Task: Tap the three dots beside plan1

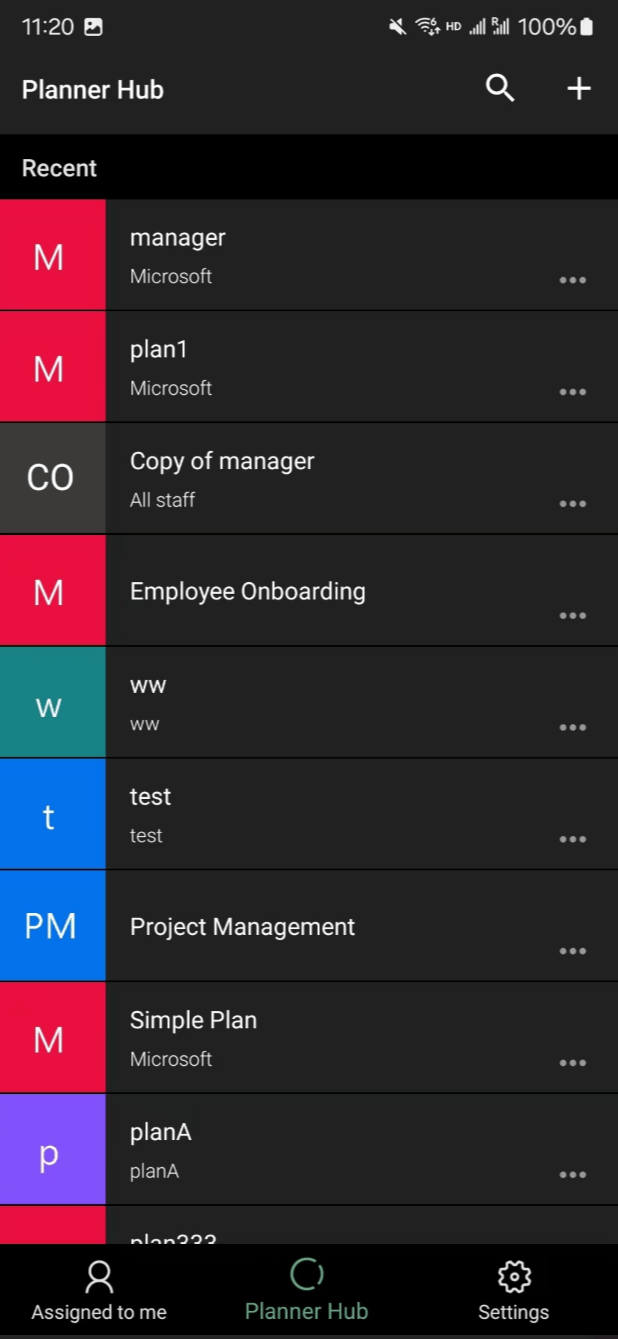Action: [x=573, y=392]
